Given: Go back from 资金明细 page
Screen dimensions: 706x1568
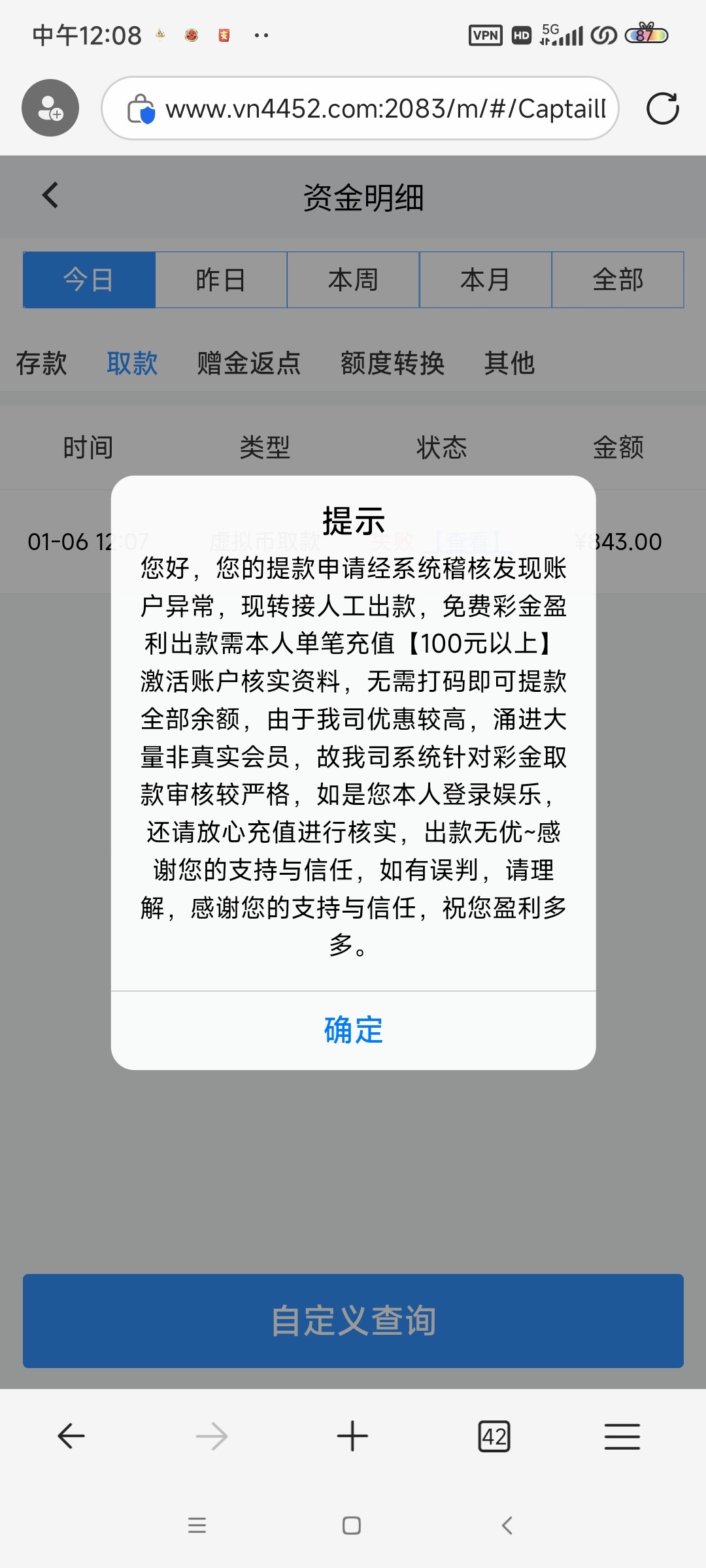Looking at the screenshot, I should (50, 195).
